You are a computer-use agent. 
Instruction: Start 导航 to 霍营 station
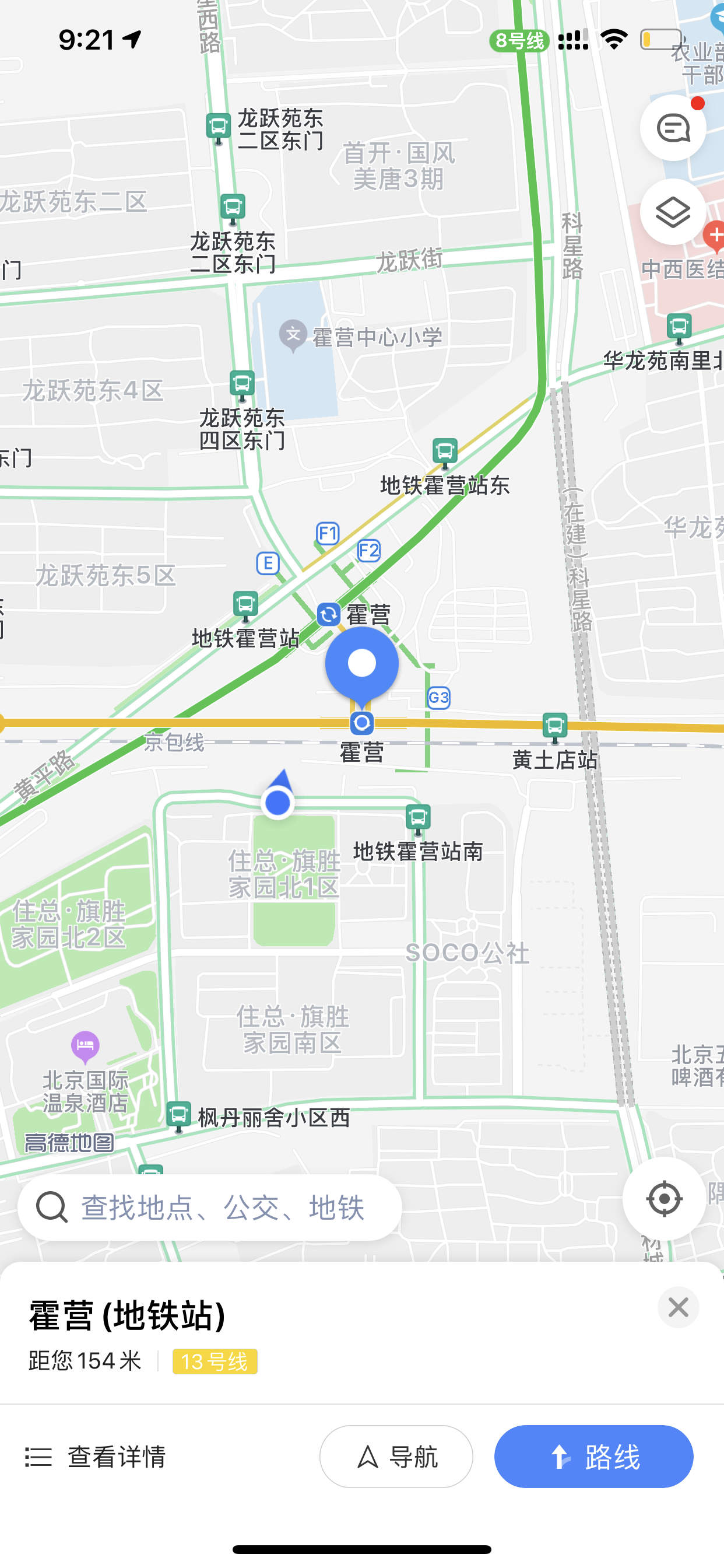pos(396,1457)
